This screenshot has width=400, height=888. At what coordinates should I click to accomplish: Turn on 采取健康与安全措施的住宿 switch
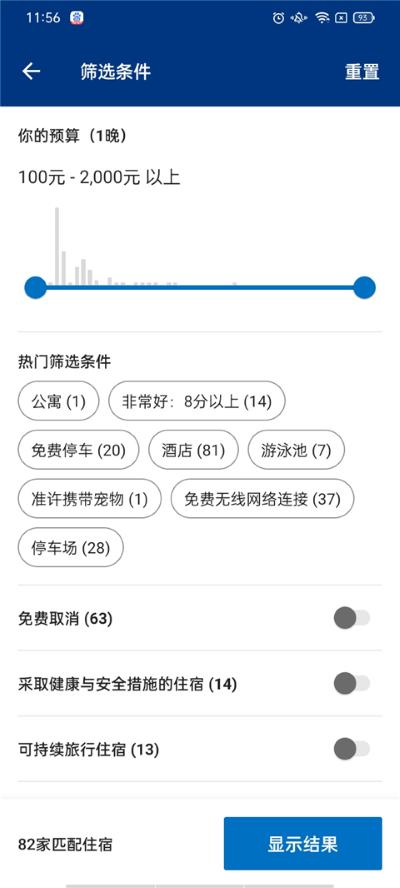[351, 684]
